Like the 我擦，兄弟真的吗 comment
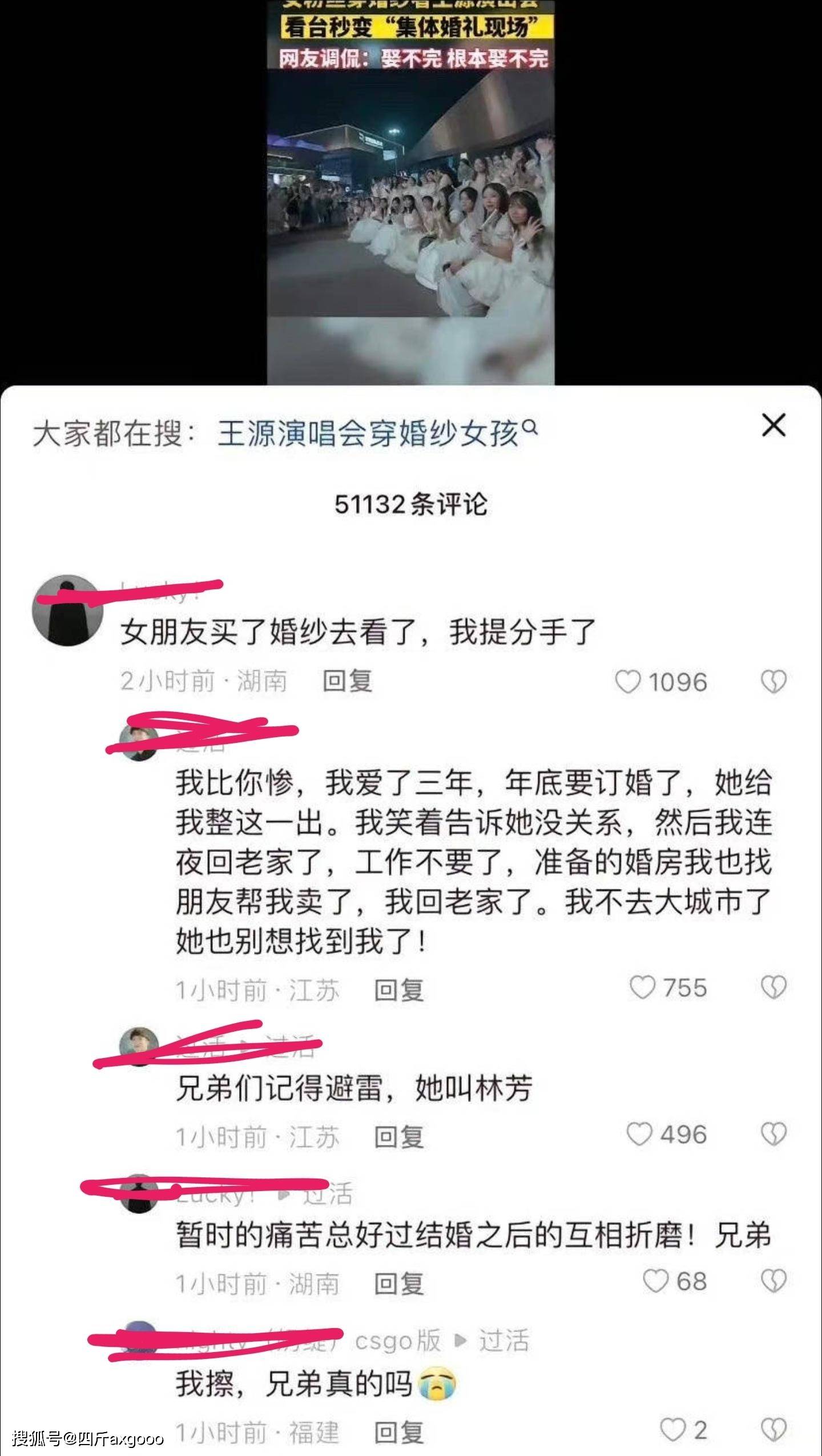822x1456 pixels. 673,1430
